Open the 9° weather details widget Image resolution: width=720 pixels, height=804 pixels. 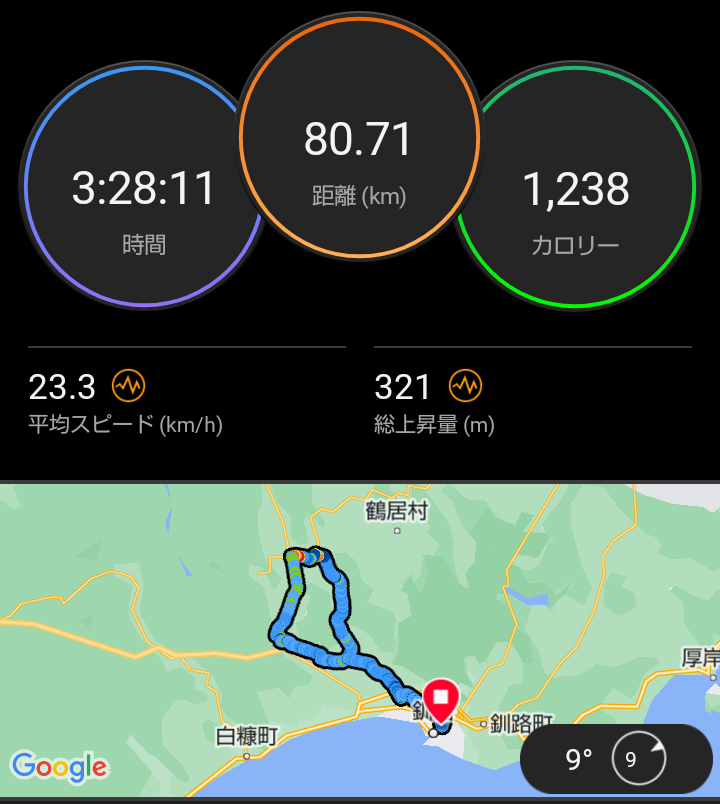[616, 758]
